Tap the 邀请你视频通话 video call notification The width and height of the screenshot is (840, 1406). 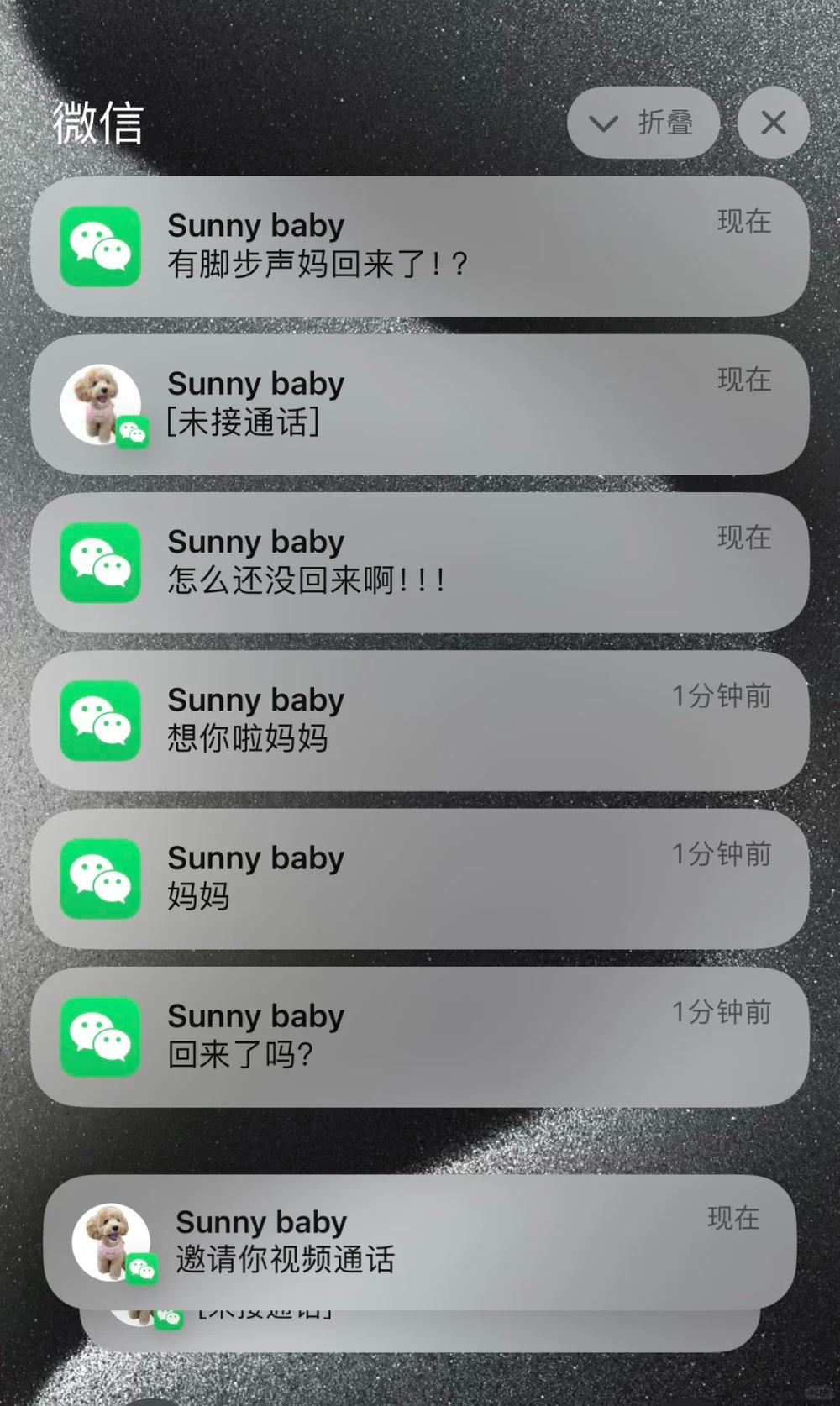click(420, 1241)
